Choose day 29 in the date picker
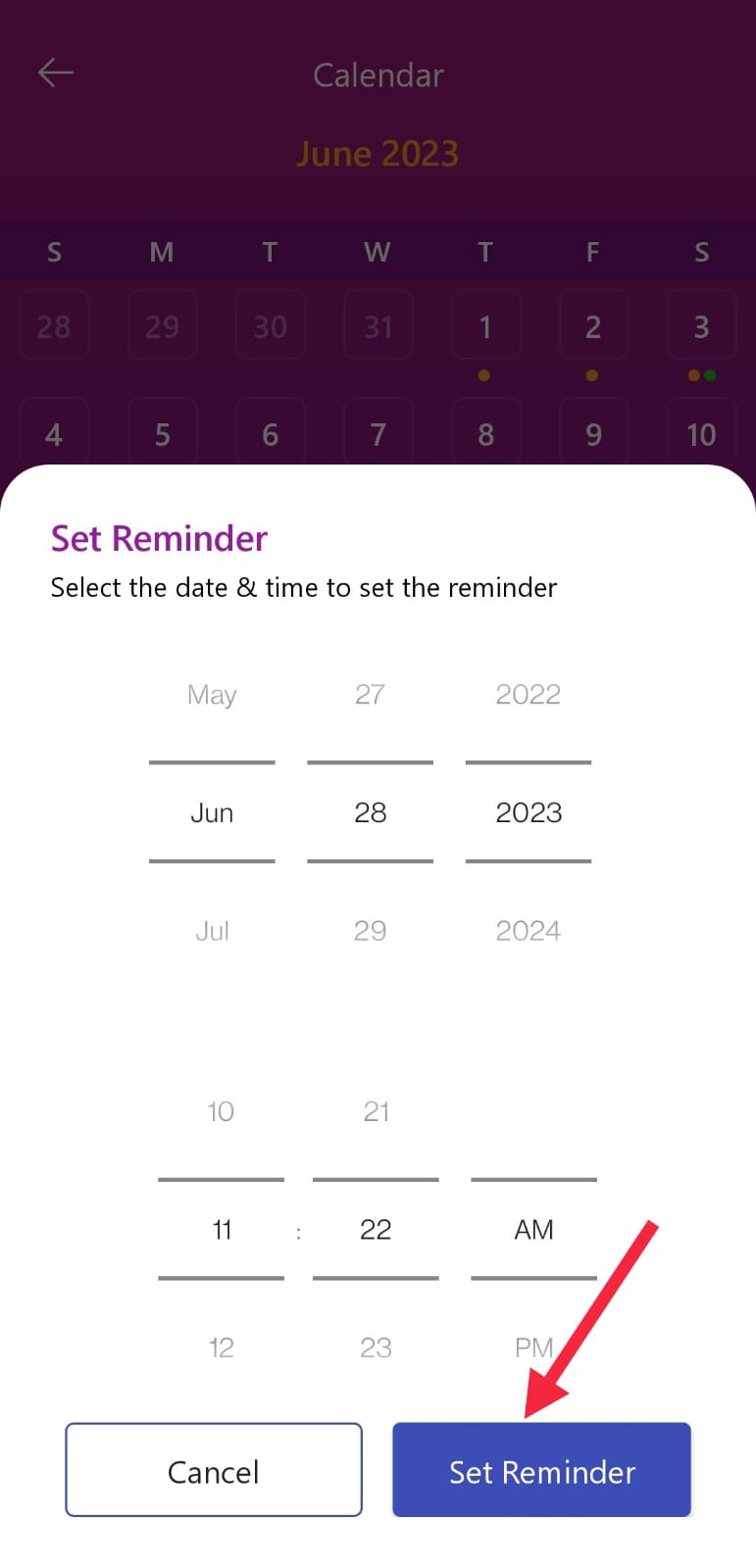 pos(370,930)
